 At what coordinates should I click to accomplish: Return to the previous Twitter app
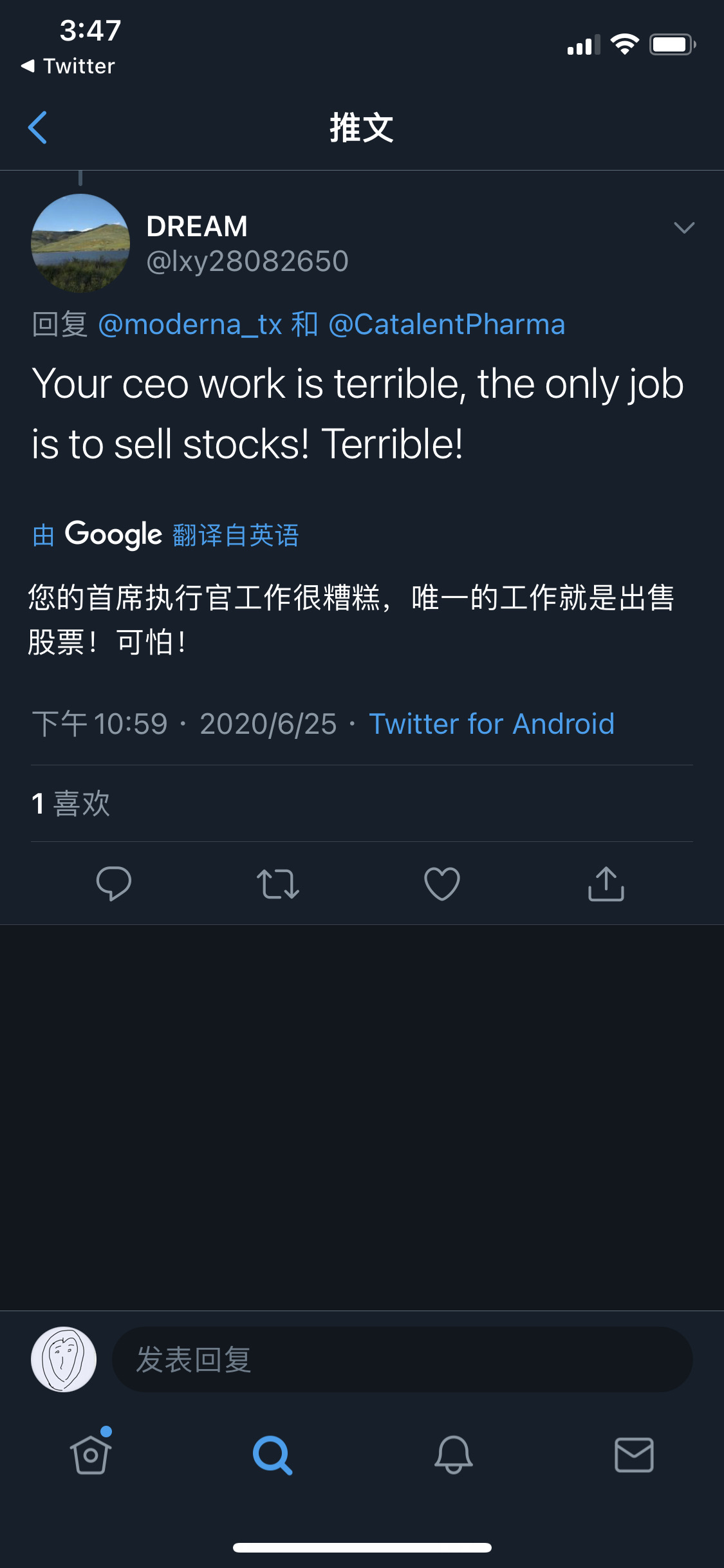pyautogui.click(x=68, y=66)
